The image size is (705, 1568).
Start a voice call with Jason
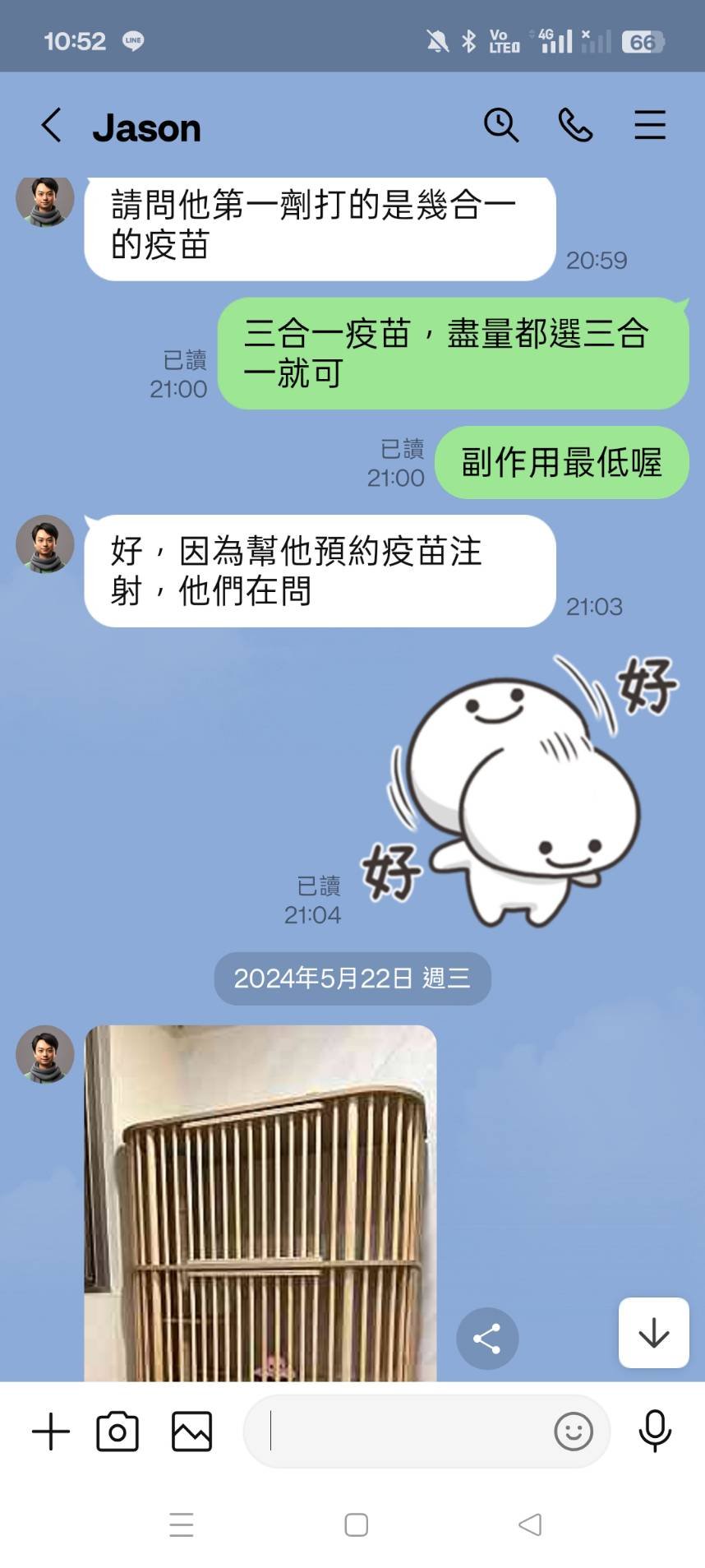[x=575, y=126]
